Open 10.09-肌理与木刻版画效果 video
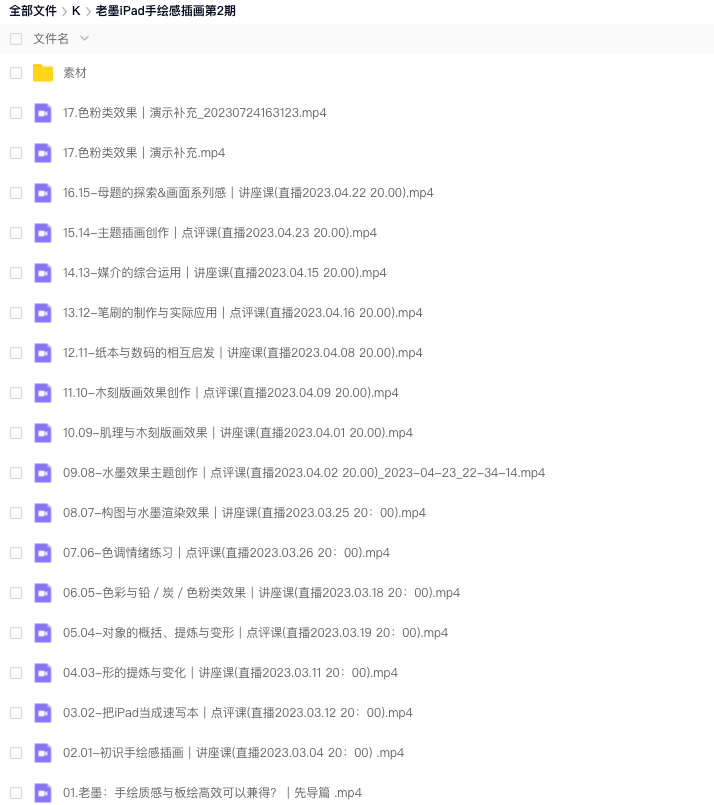Image resolution: width=714 pixels, height=805 pixels. click(x=237, y=433)
